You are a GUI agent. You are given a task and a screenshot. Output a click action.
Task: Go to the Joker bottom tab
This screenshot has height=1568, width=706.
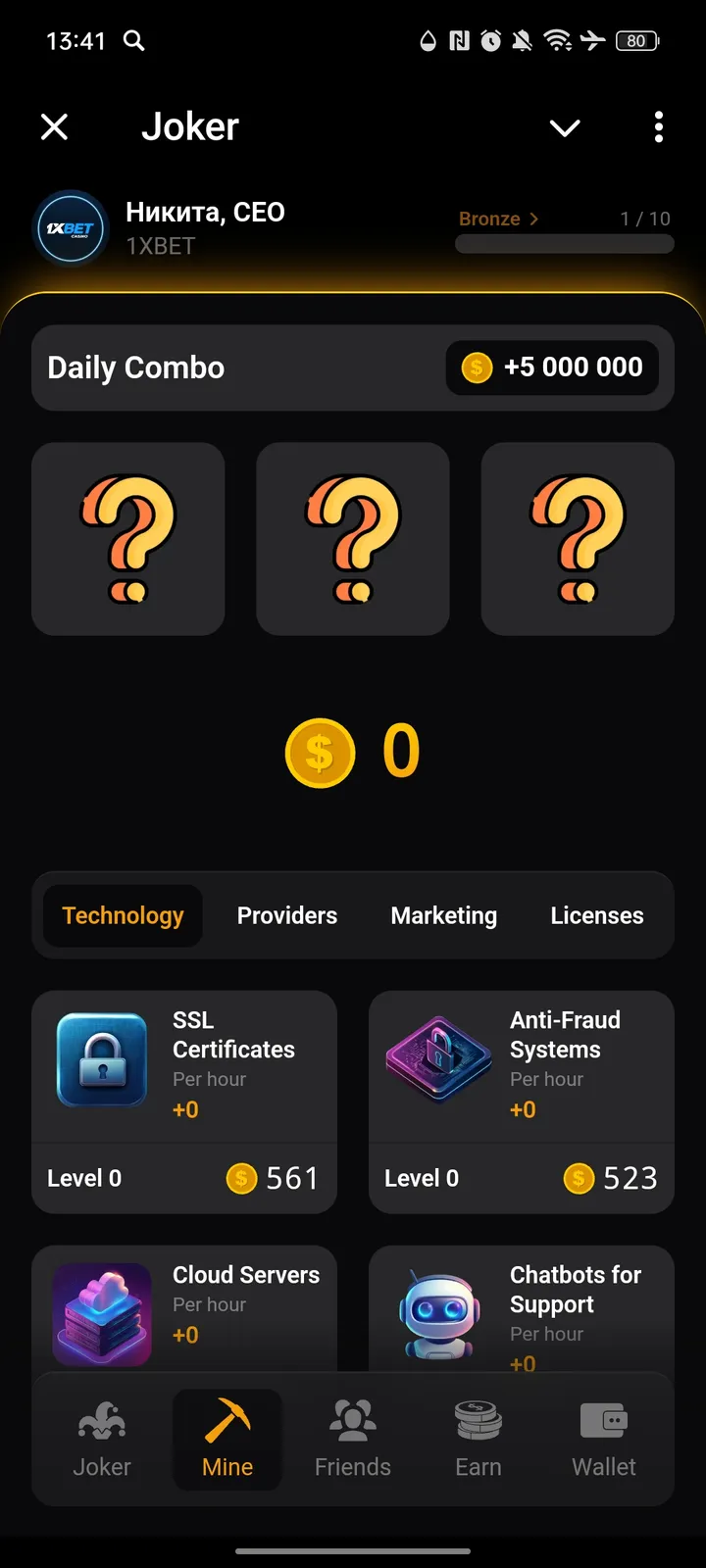pos(102,1439)
